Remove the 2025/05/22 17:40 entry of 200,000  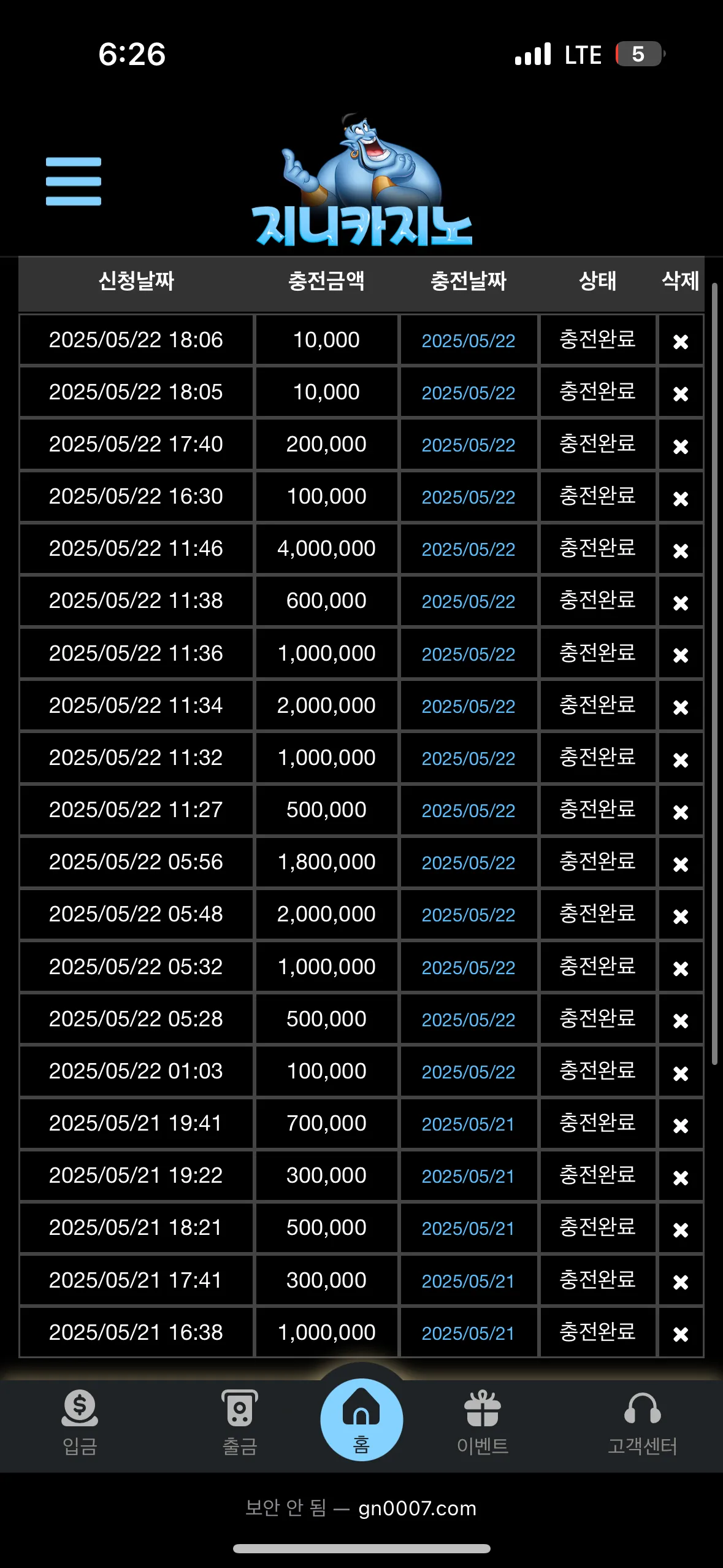coord(681,446)
